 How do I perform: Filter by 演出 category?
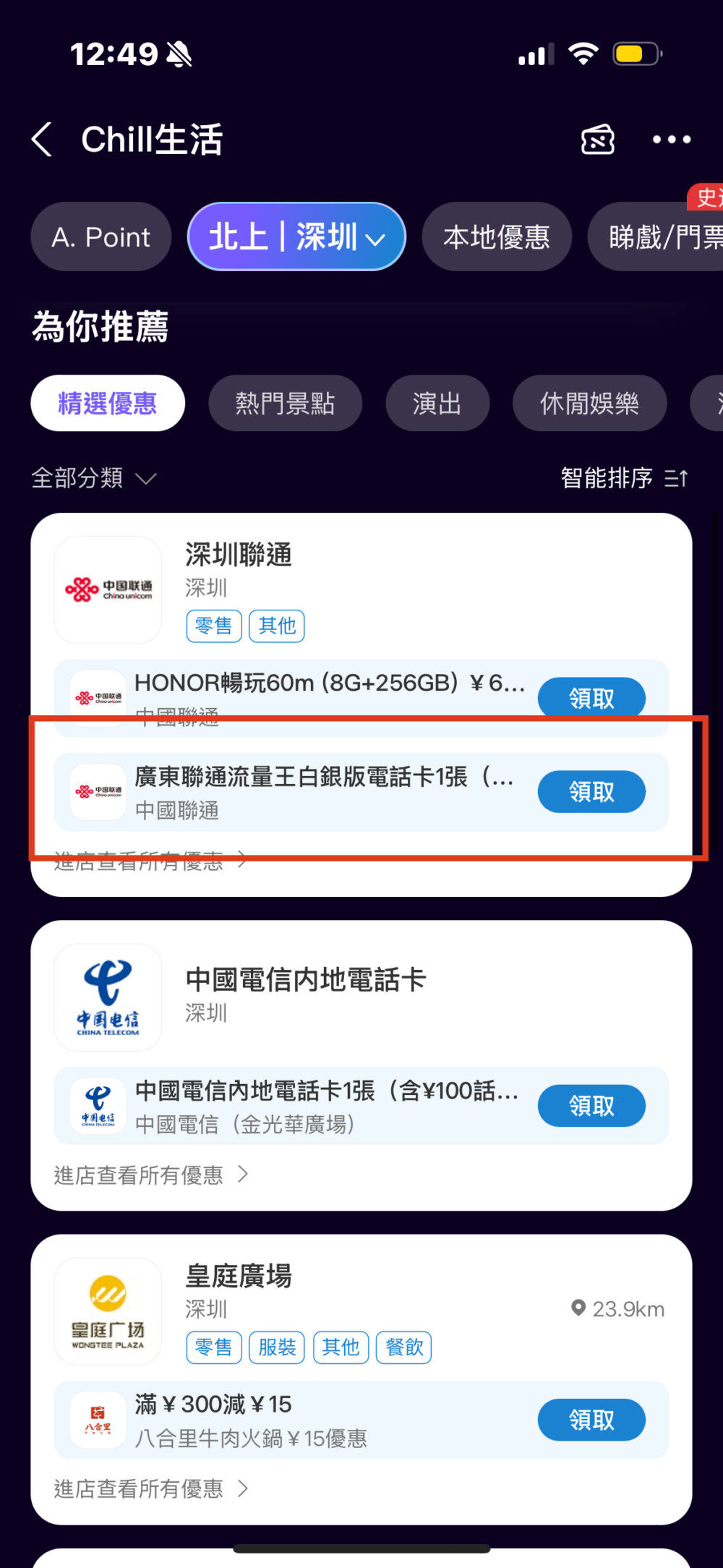tap(437, 404)
